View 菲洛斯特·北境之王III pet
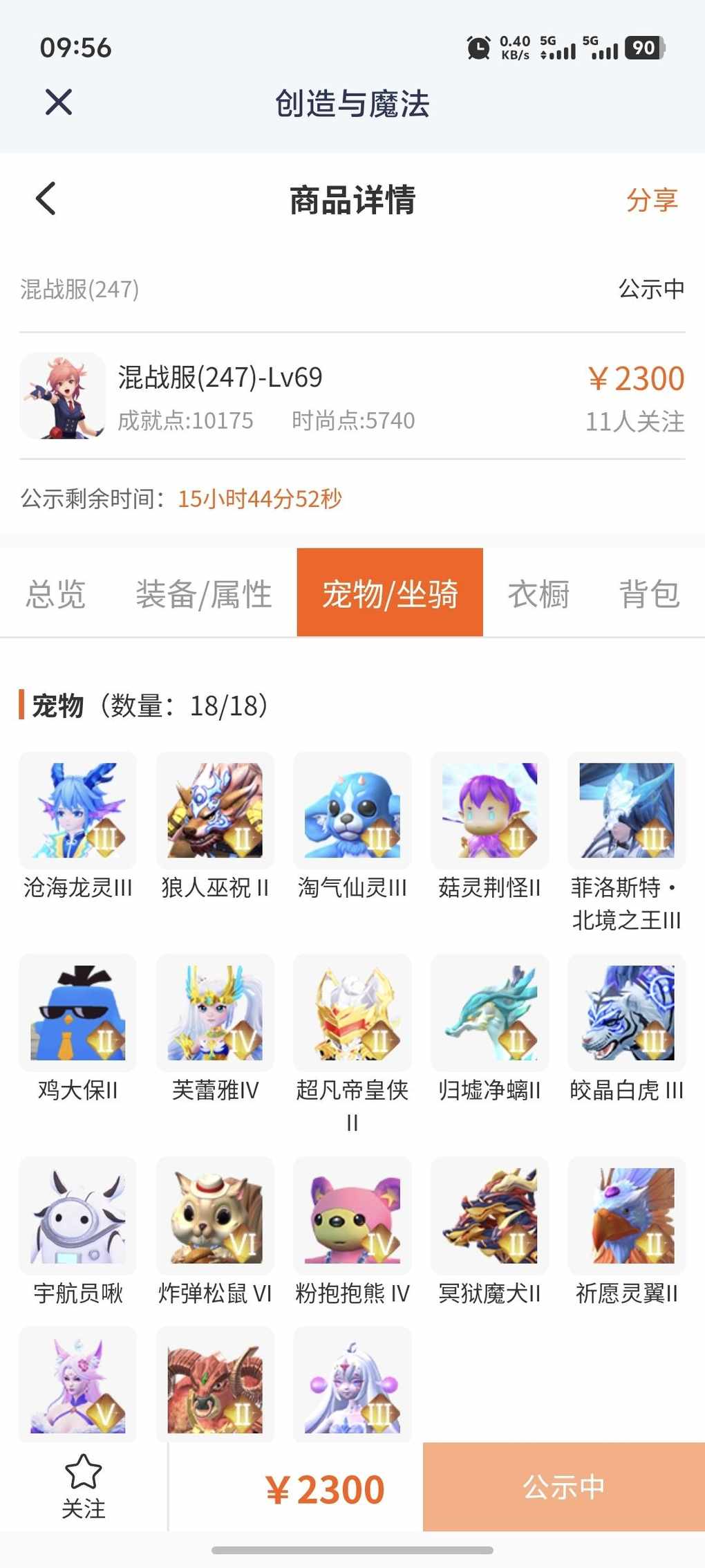Viewport: 705px width, 1568px height. [626, 811]
